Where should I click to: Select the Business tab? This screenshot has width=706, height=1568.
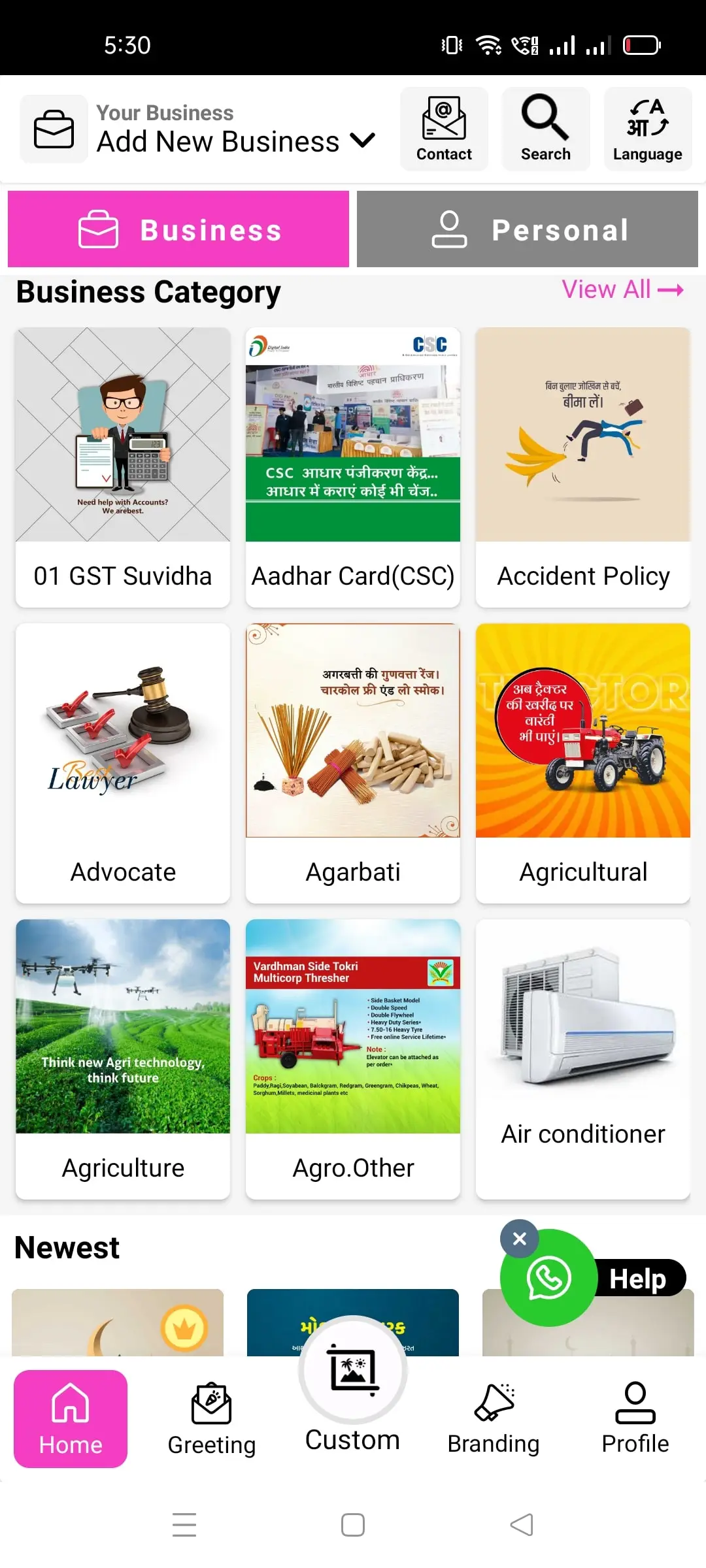tap(178, 229)
